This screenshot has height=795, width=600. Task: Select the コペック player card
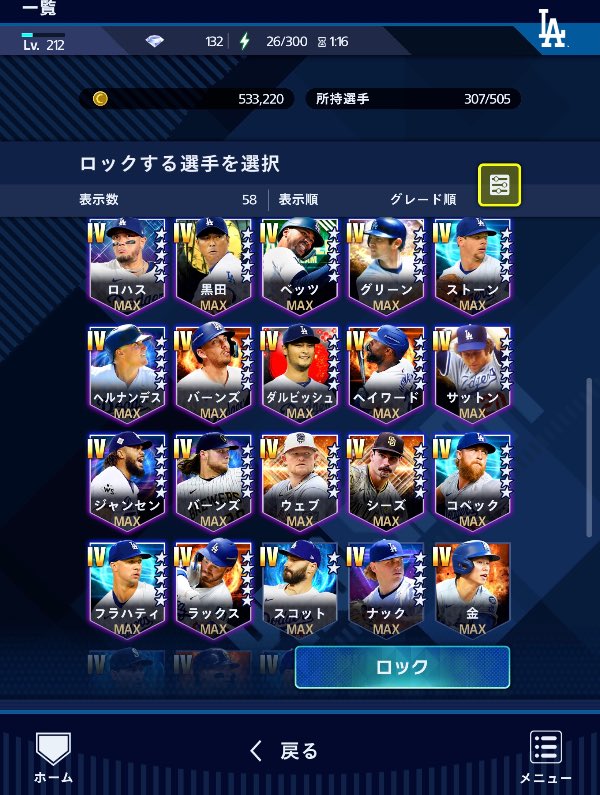(x=472, y=480)
